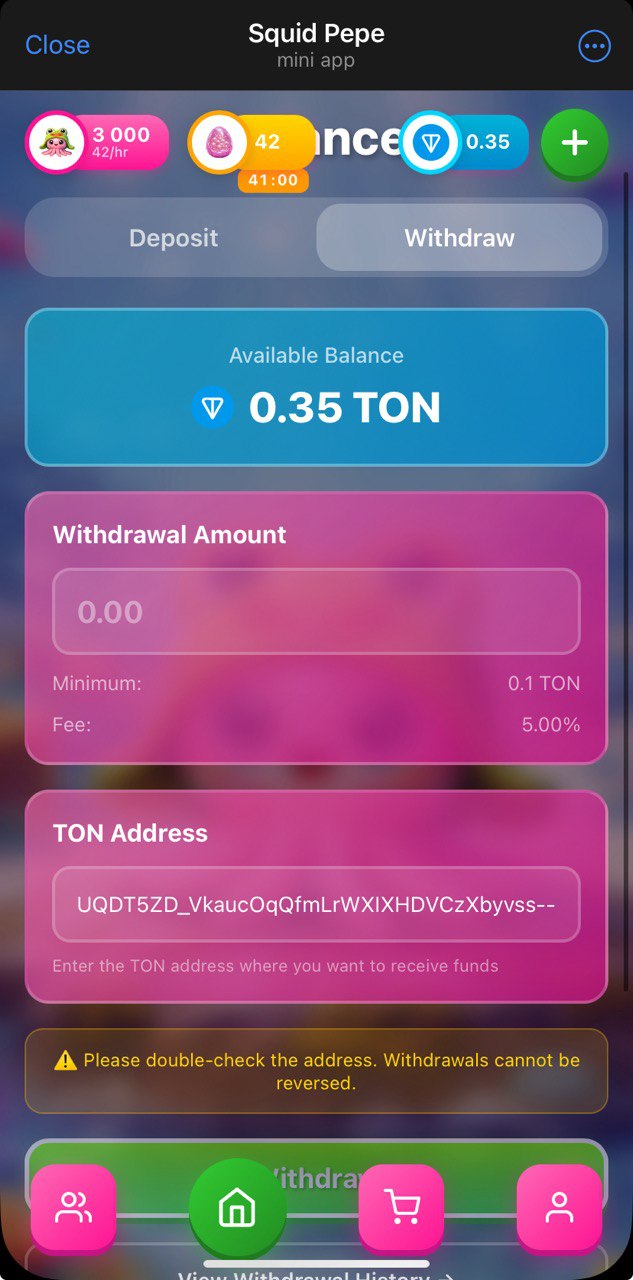Screen dimensions: 633x1280
Task: Go to the home tab
Action: (x=237, y=1208)
